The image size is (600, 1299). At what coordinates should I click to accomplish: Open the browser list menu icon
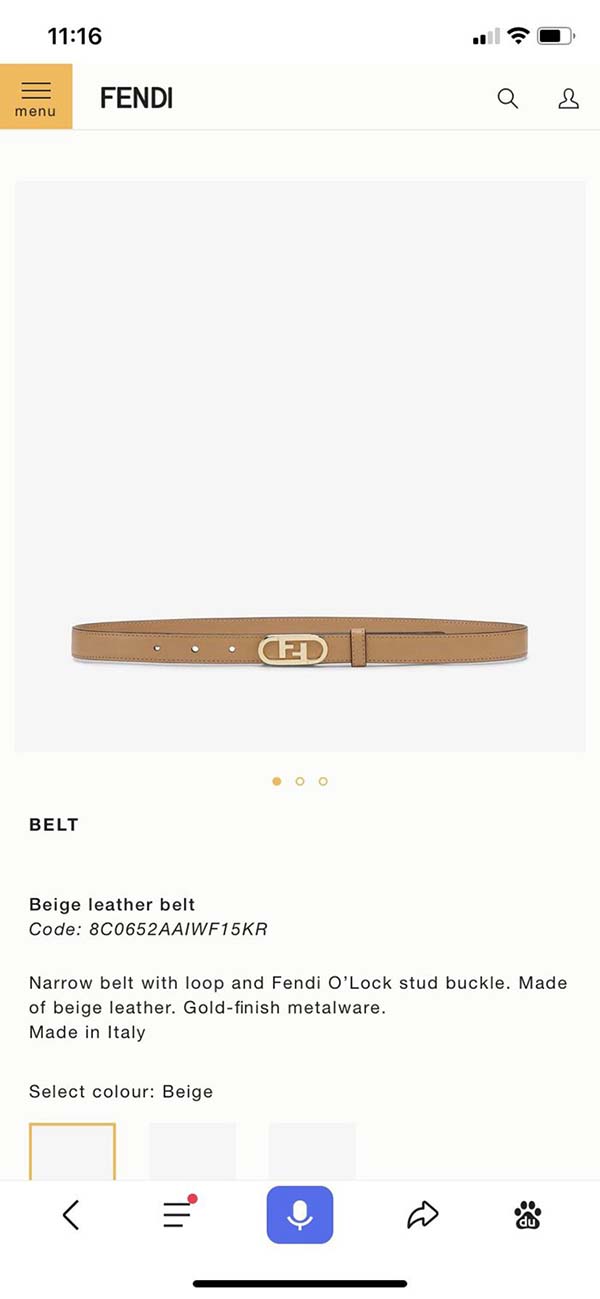point(179,1213)
